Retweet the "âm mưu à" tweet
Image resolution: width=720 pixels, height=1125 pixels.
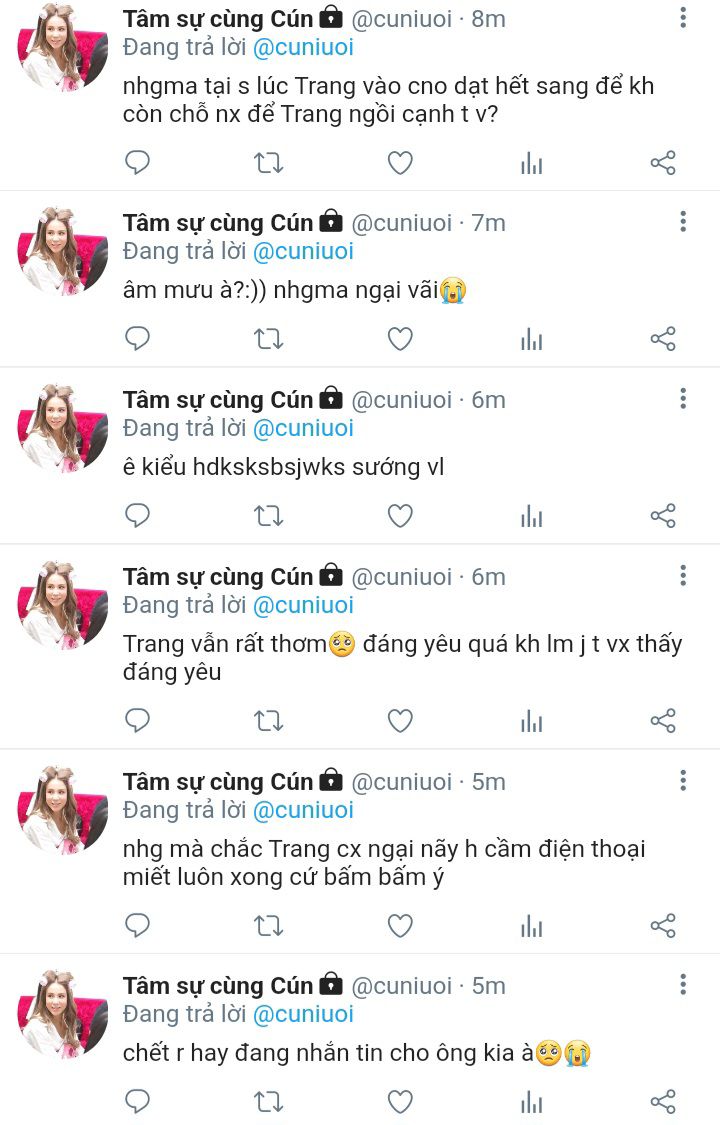tap(269, 339)
